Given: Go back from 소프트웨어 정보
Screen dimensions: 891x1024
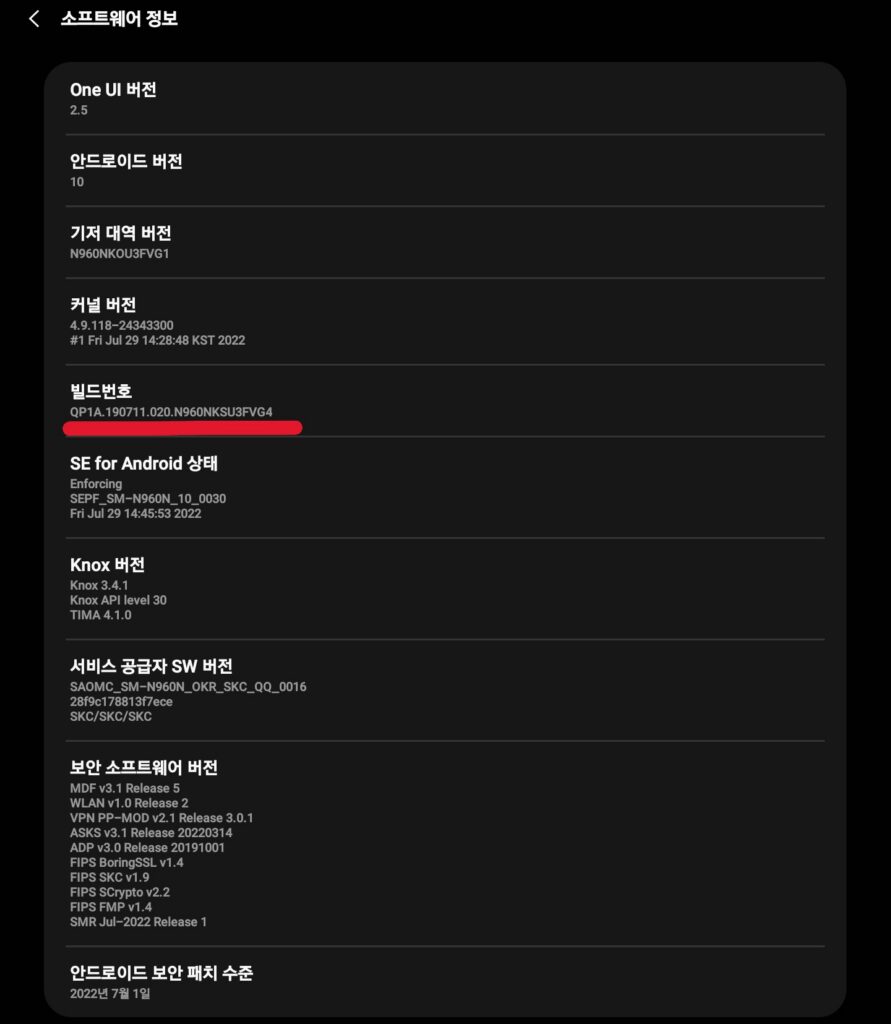Looking at the screenshot, I should (34, 19).
